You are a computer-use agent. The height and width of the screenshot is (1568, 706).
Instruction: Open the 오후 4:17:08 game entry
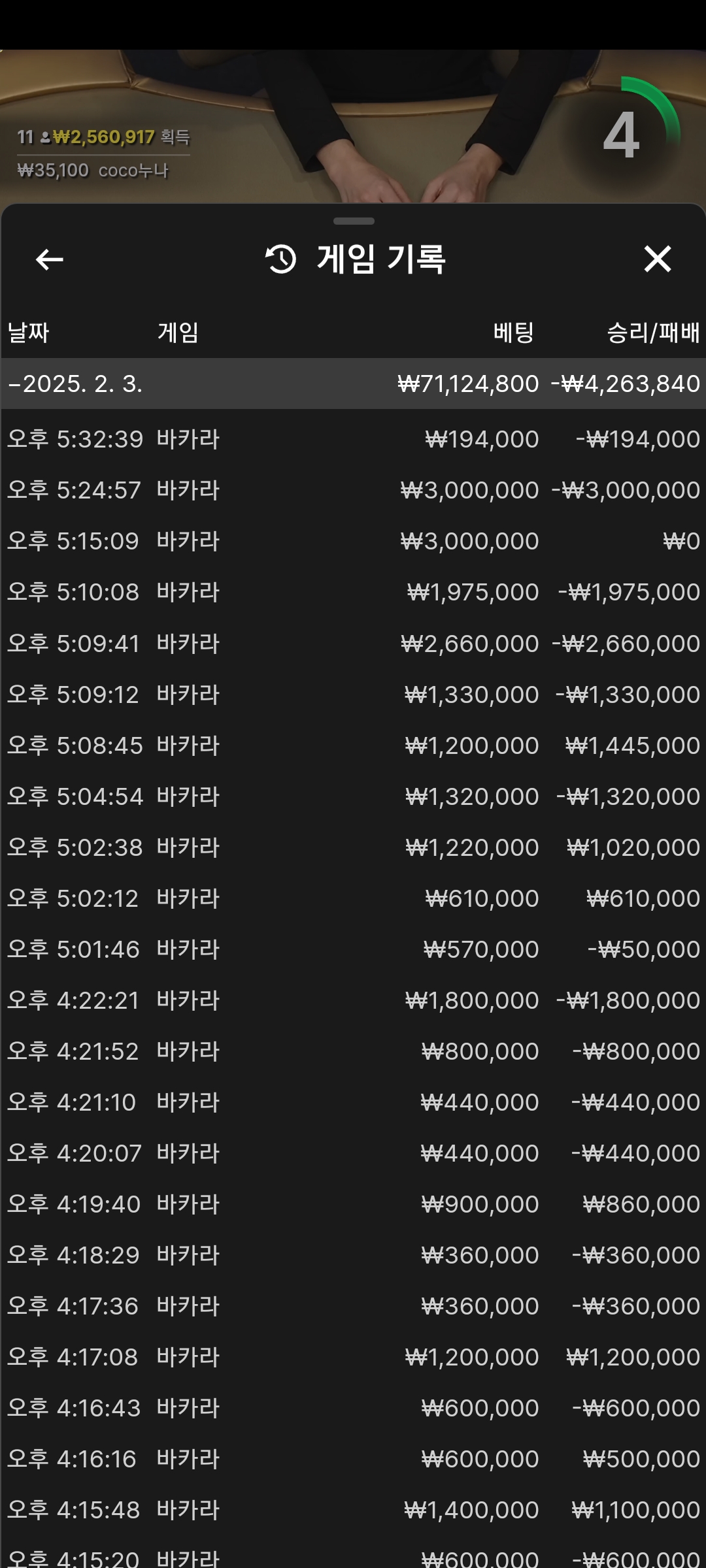pos(353,1357)
